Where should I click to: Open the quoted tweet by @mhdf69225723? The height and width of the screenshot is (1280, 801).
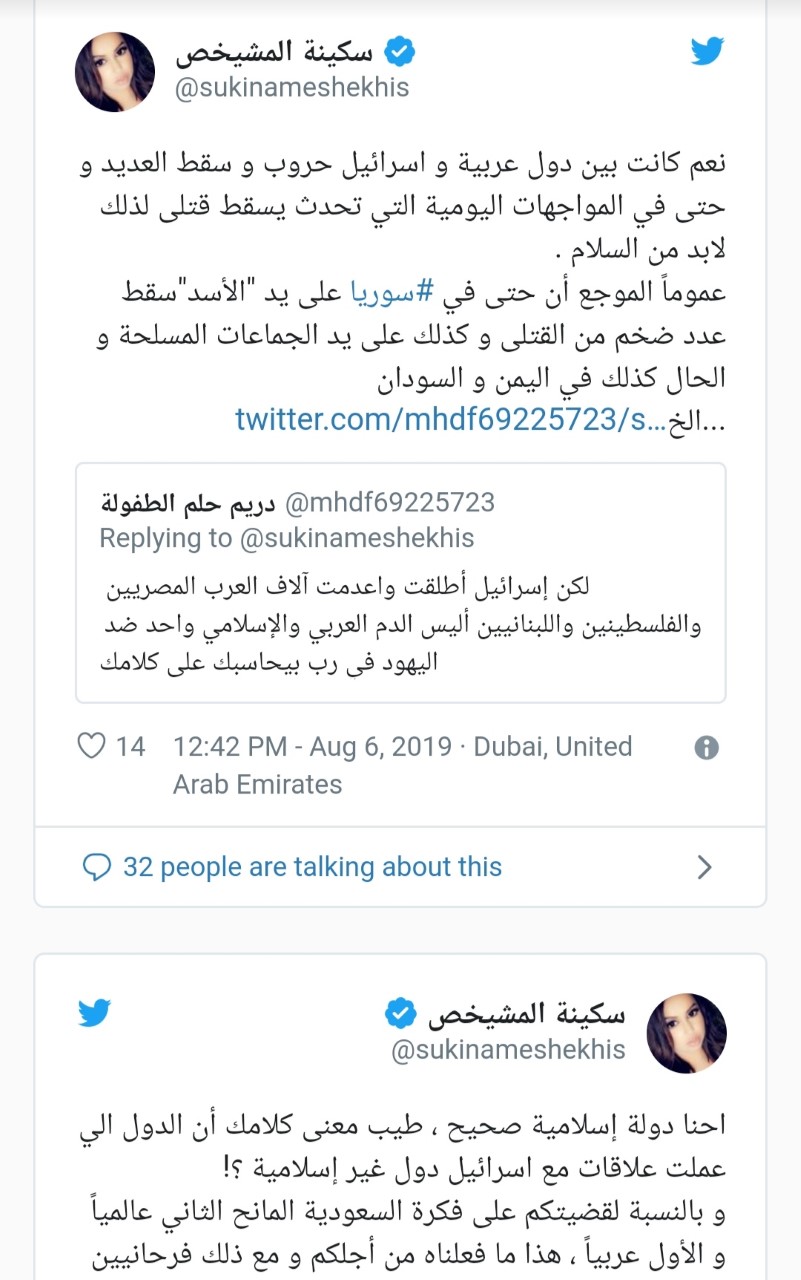(400, 583)
